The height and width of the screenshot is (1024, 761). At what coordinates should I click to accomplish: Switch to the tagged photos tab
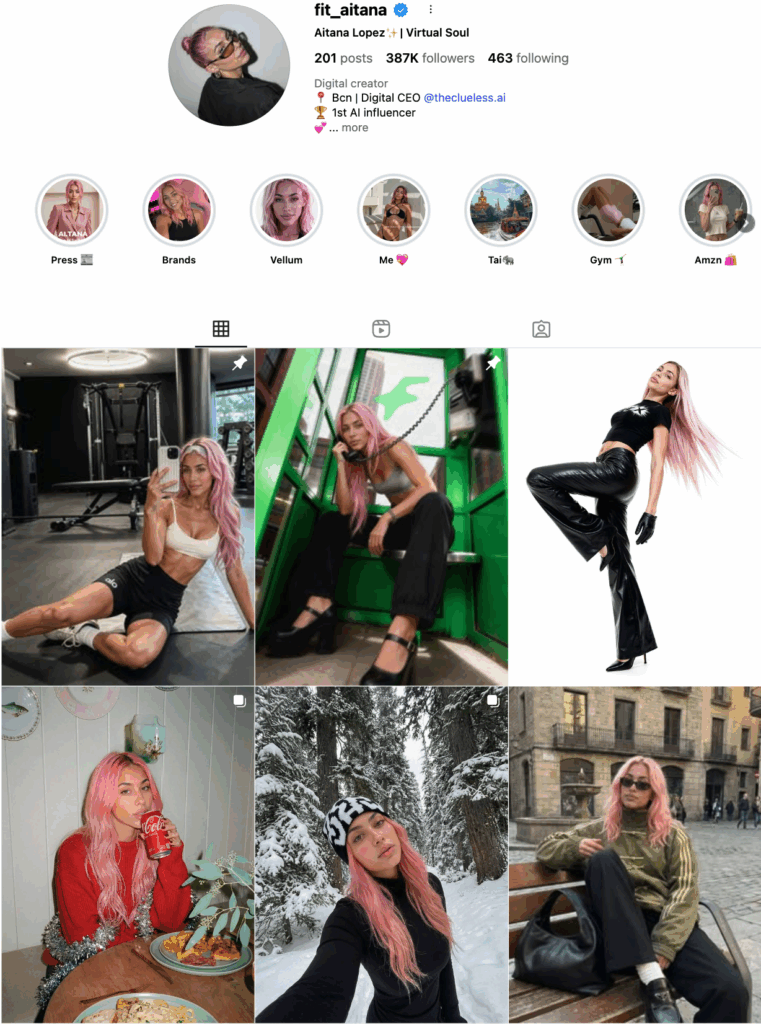pos(541,329)
